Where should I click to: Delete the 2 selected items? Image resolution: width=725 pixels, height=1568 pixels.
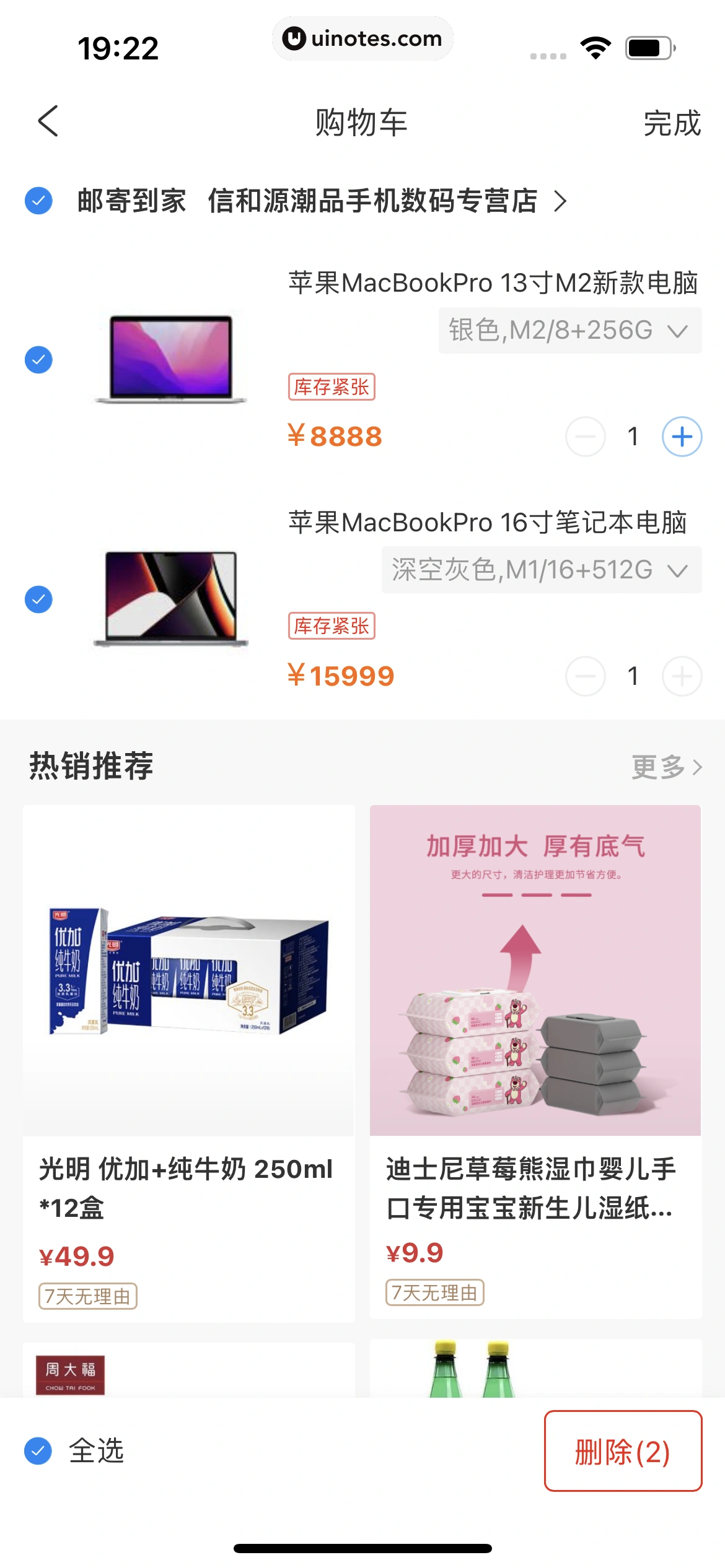click(623, 1451)
